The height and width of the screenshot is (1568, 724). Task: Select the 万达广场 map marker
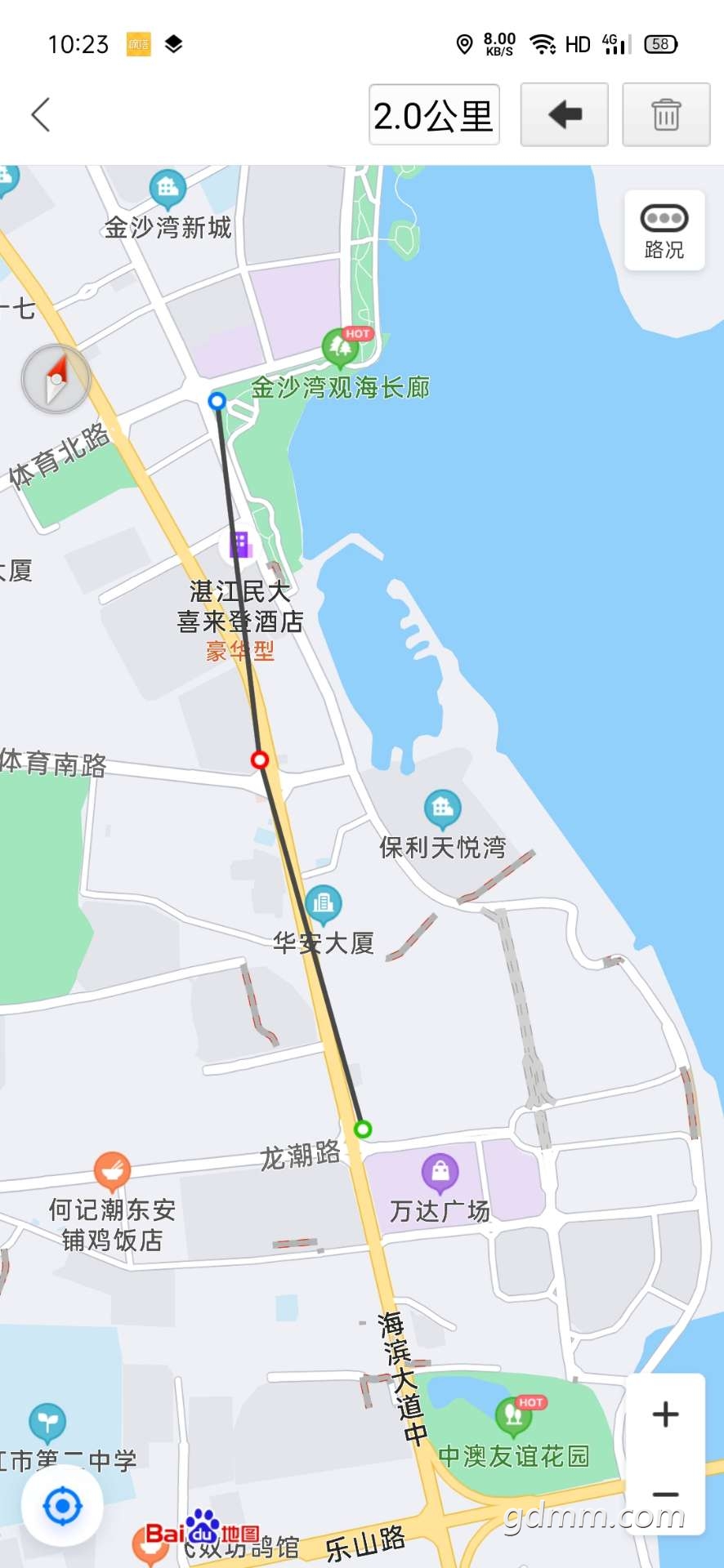pos(440,1172)
